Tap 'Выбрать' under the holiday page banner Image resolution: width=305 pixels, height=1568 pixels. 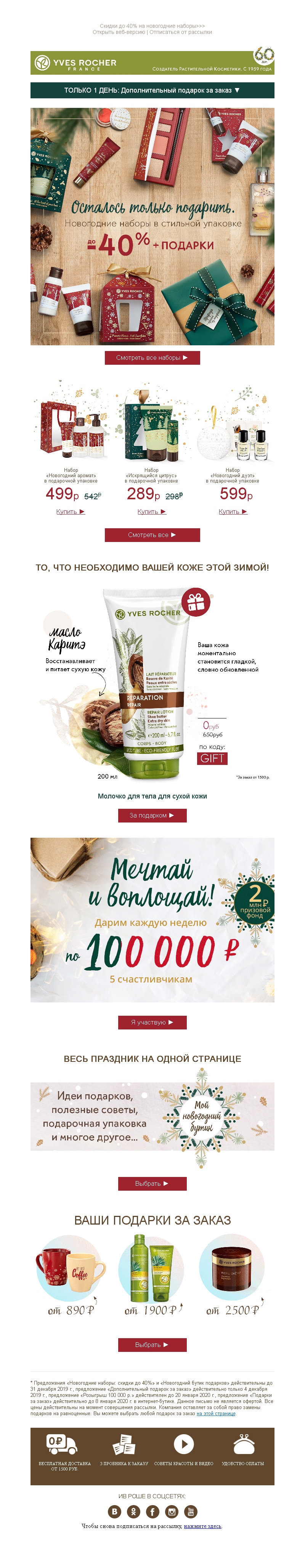click(152, 1184)
